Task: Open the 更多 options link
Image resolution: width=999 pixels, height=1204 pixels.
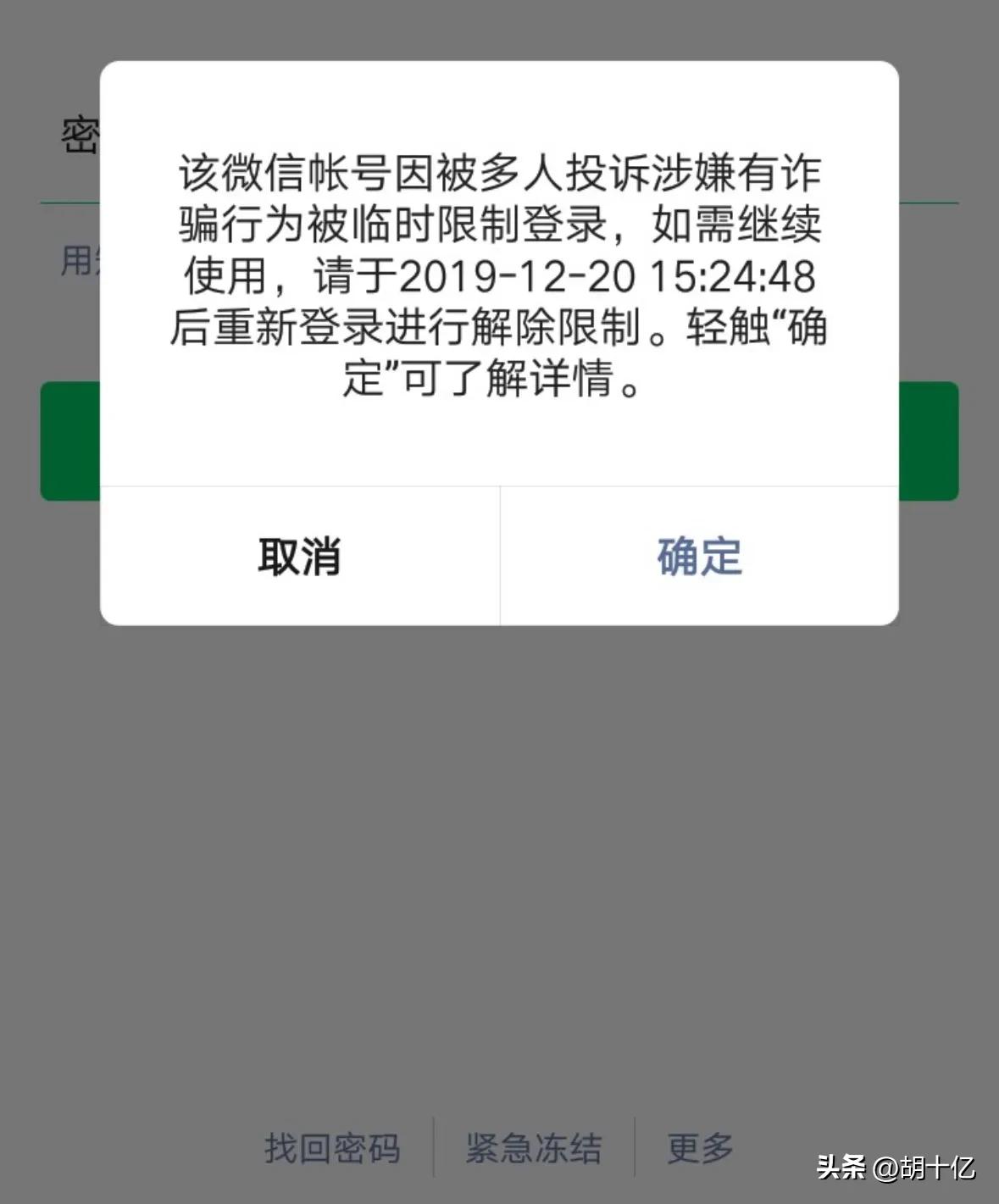Action: point(699,1148)
